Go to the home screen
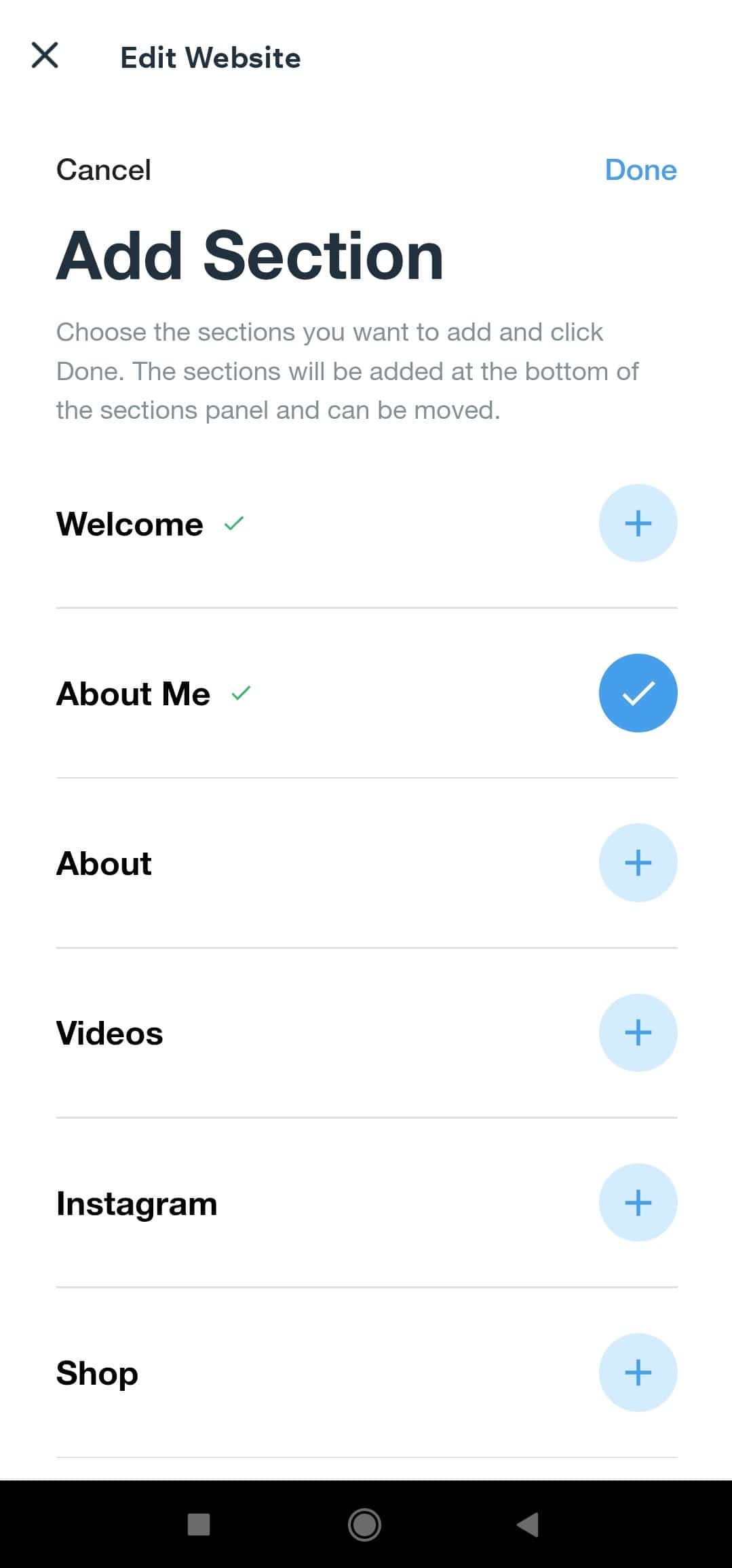Image resolution: width=732 pixels, height=1568 pixels. click(365, 1524)
